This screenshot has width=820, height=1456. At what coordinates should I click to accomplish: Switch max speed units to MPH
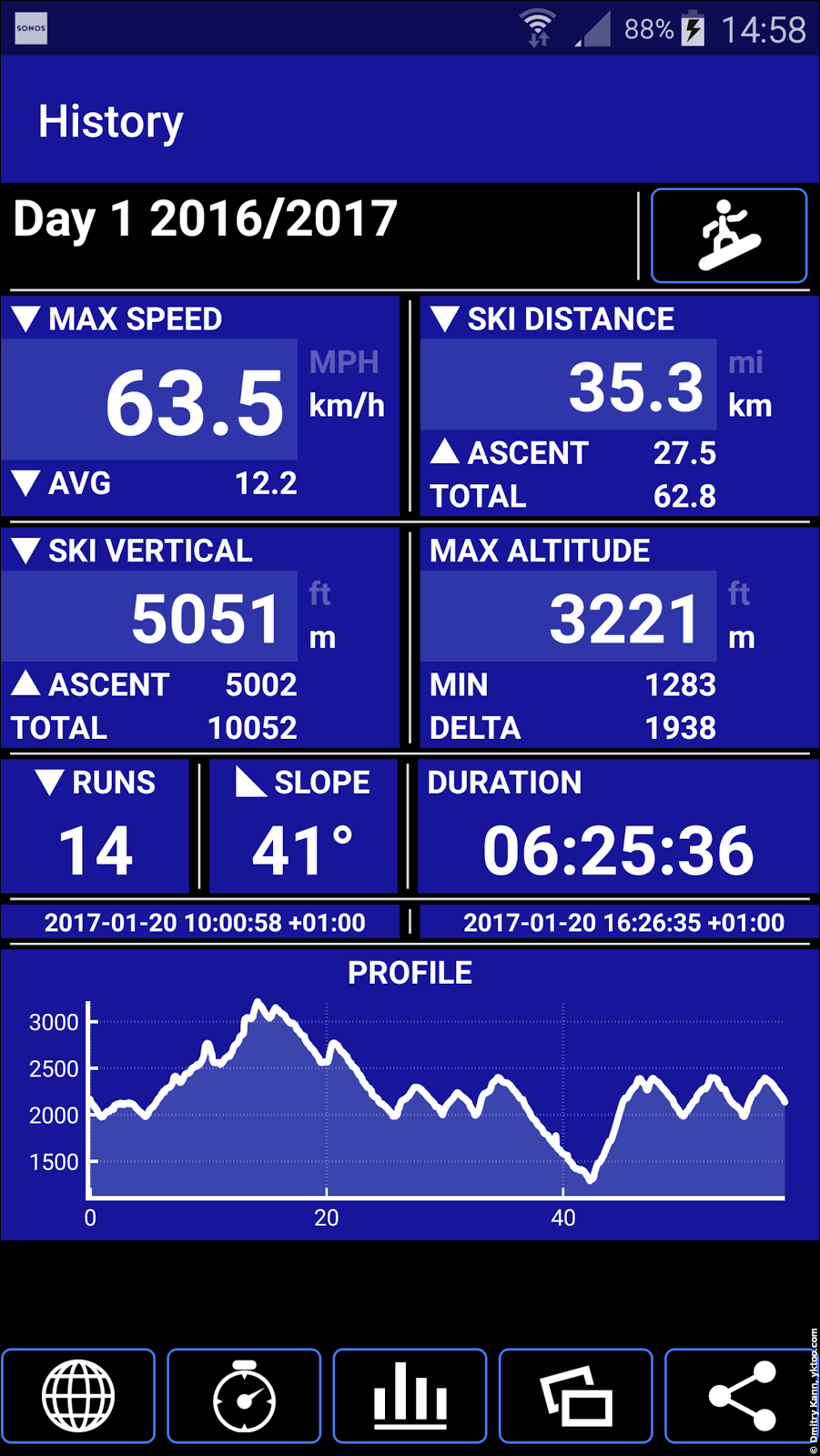(343, 362)
